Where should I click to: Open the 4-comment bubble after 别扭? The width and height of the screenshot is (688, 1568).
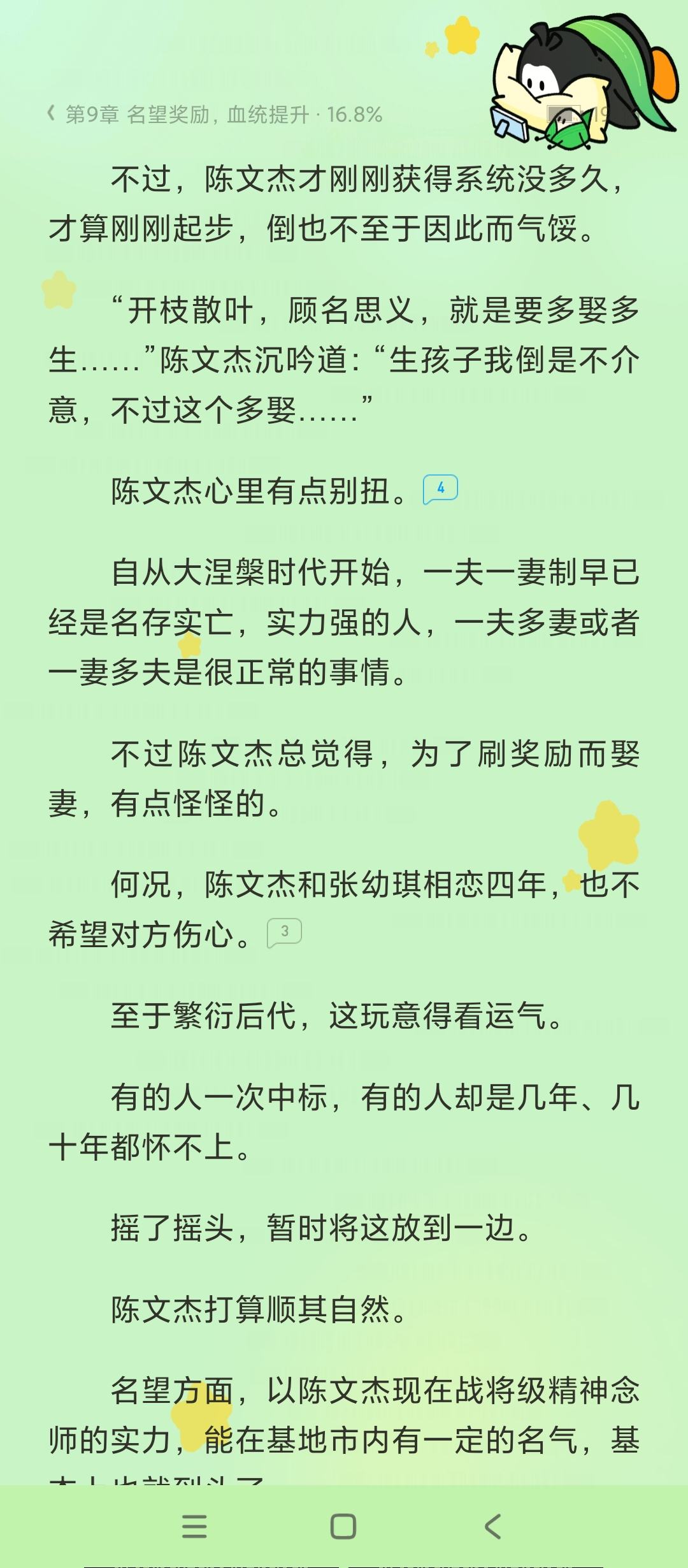tap(440, 490)
